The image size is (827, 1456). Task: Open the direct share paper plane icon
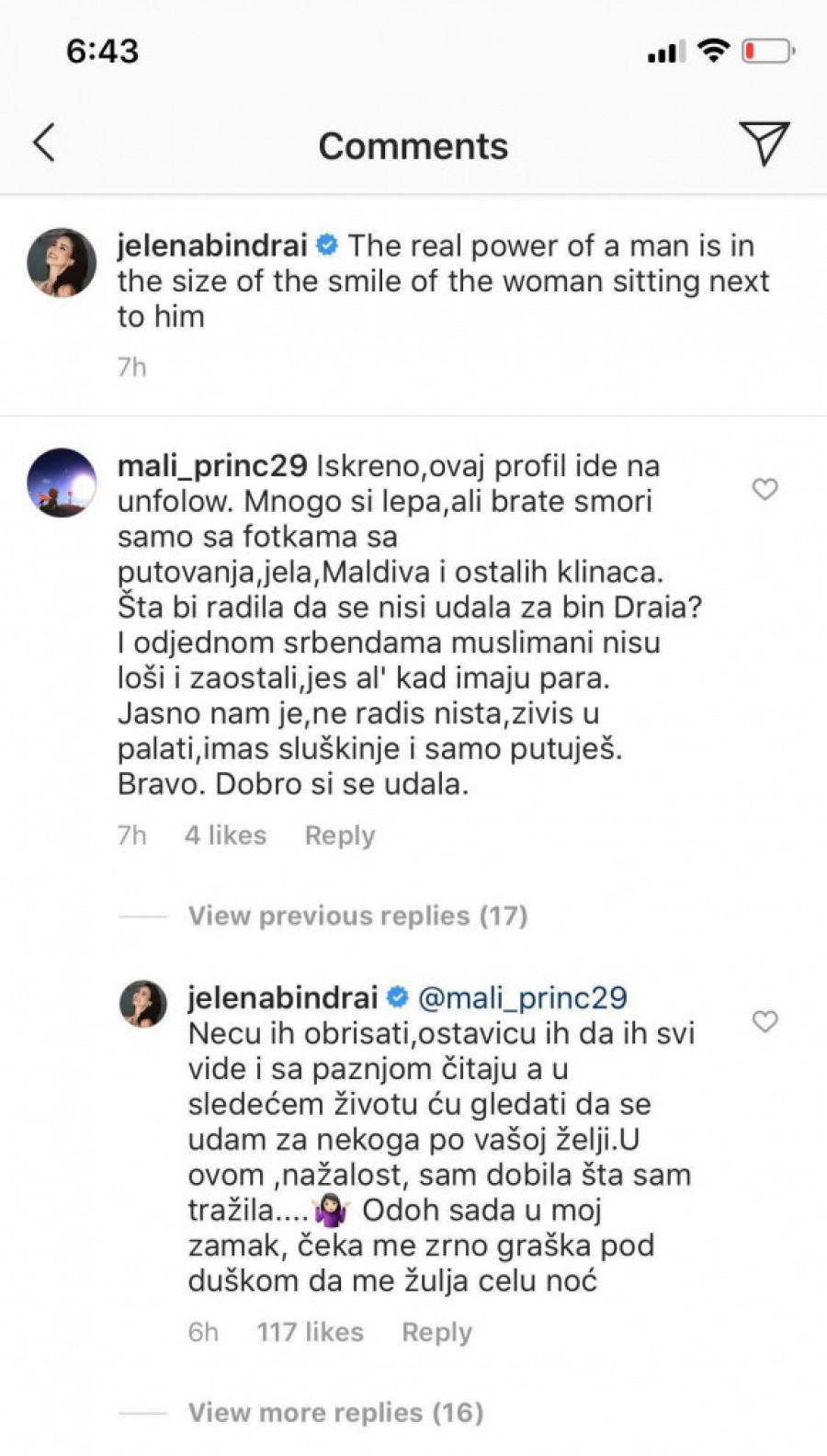point(764,143)
